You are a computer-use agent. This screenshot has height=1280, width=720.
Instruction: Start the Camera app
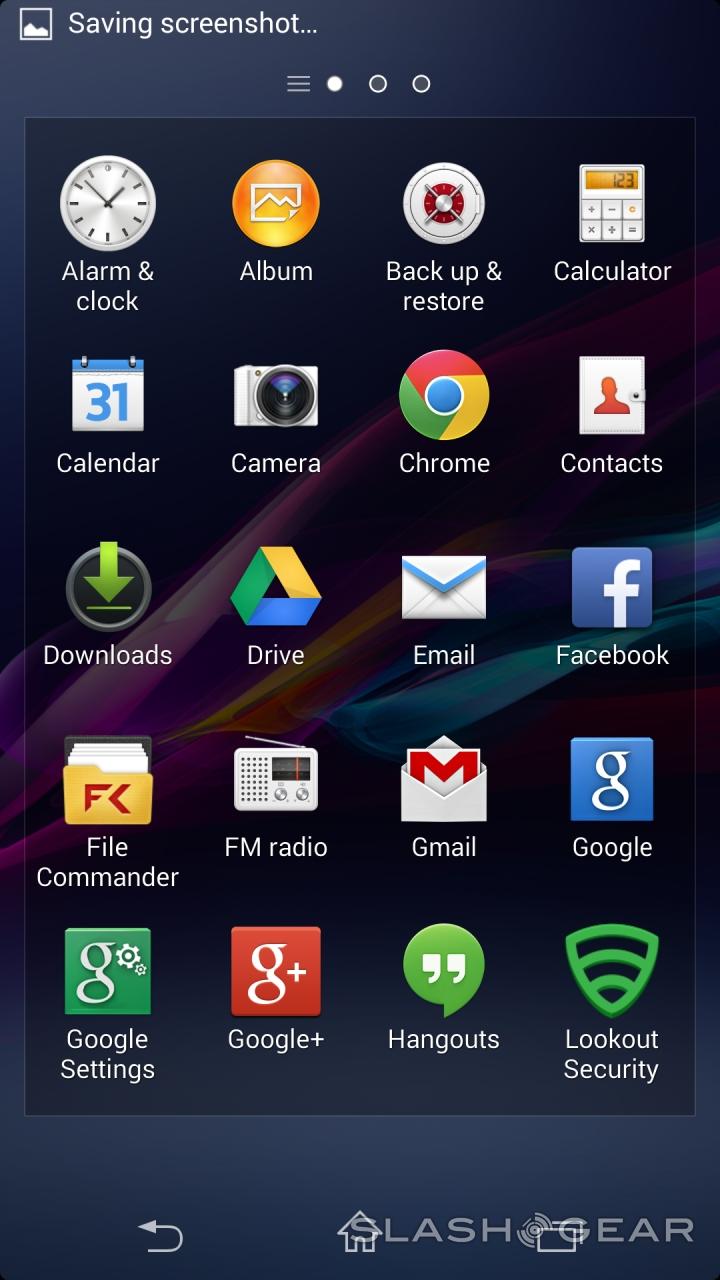tap(276, 395)
